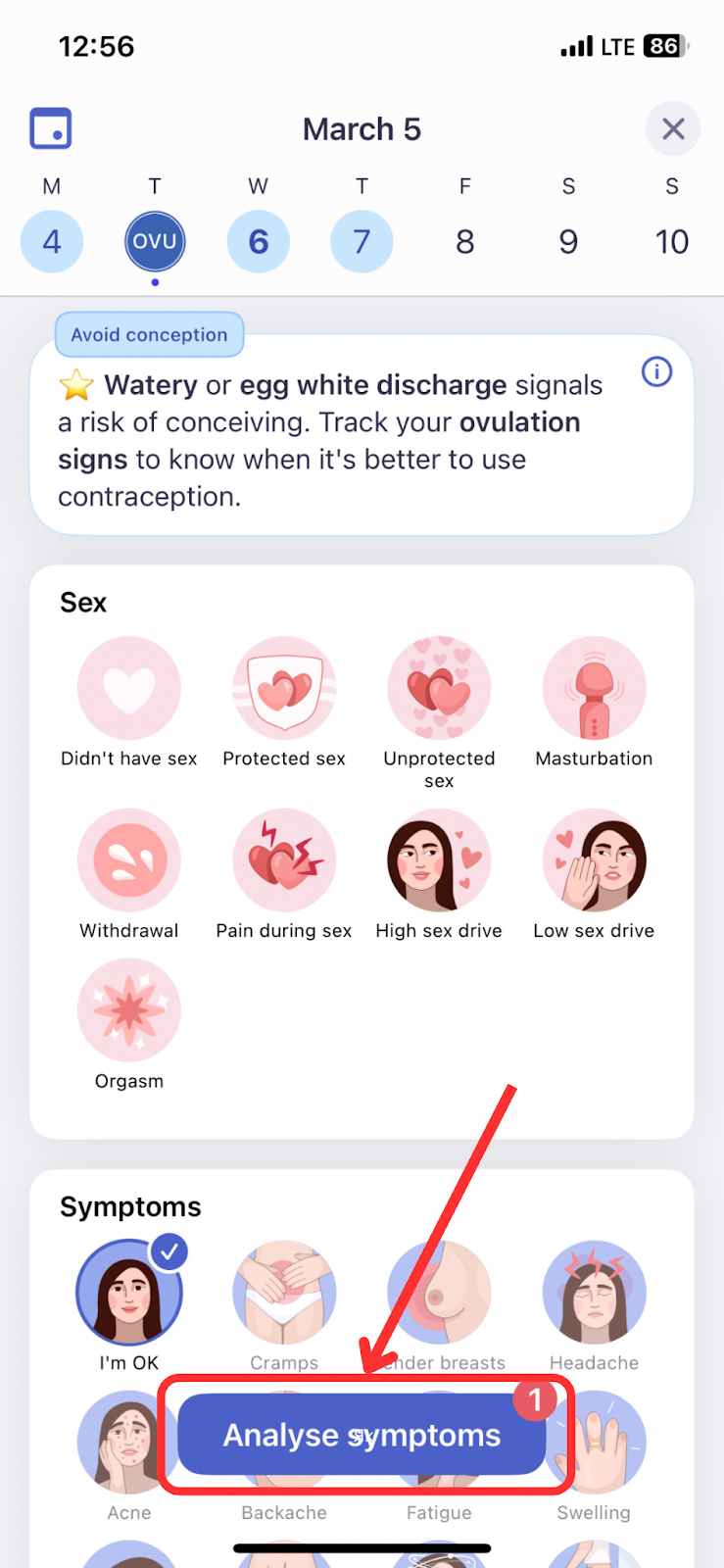Select Monday the 4th
Viewport: 724px width, 1568px height.
[52, 241]
